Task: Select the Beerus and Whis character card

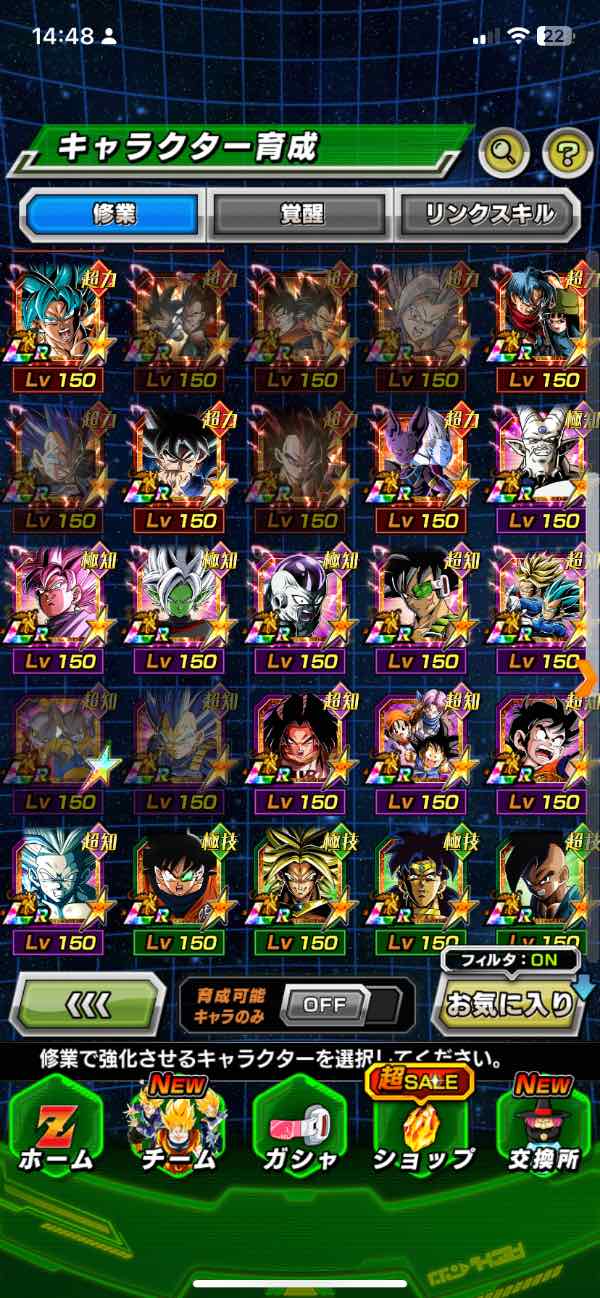Action: pyautogui.click(x=424, y=462)
